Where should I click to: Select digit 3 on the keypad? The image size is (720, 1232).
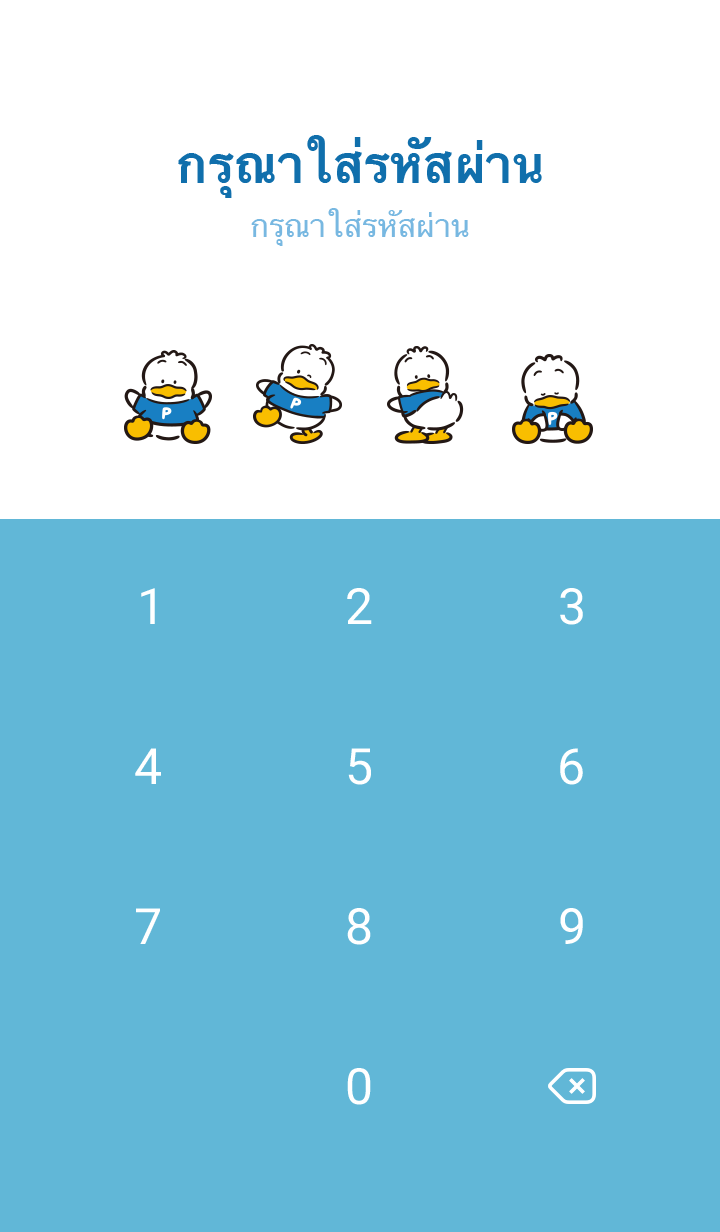pyautogui.click(x=571, y=607)
